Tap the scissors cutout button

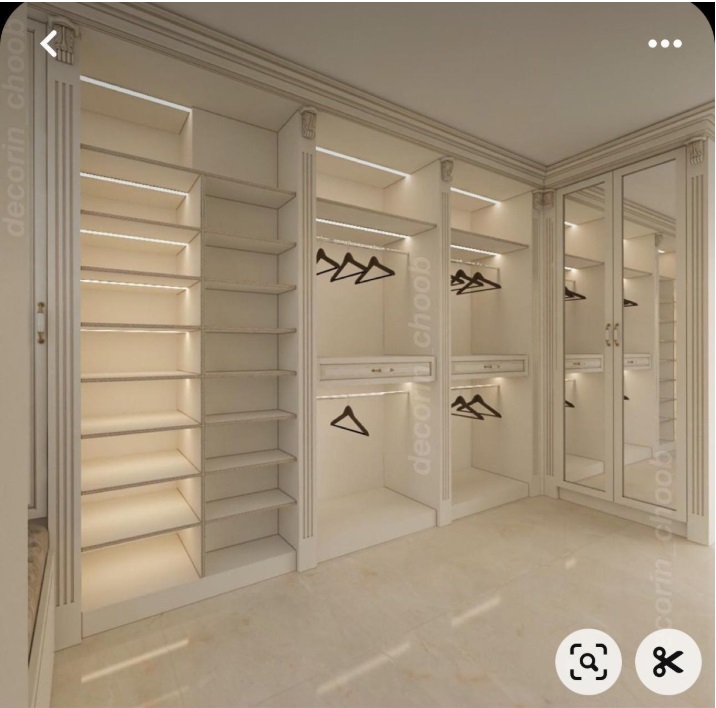coord(667,661)
